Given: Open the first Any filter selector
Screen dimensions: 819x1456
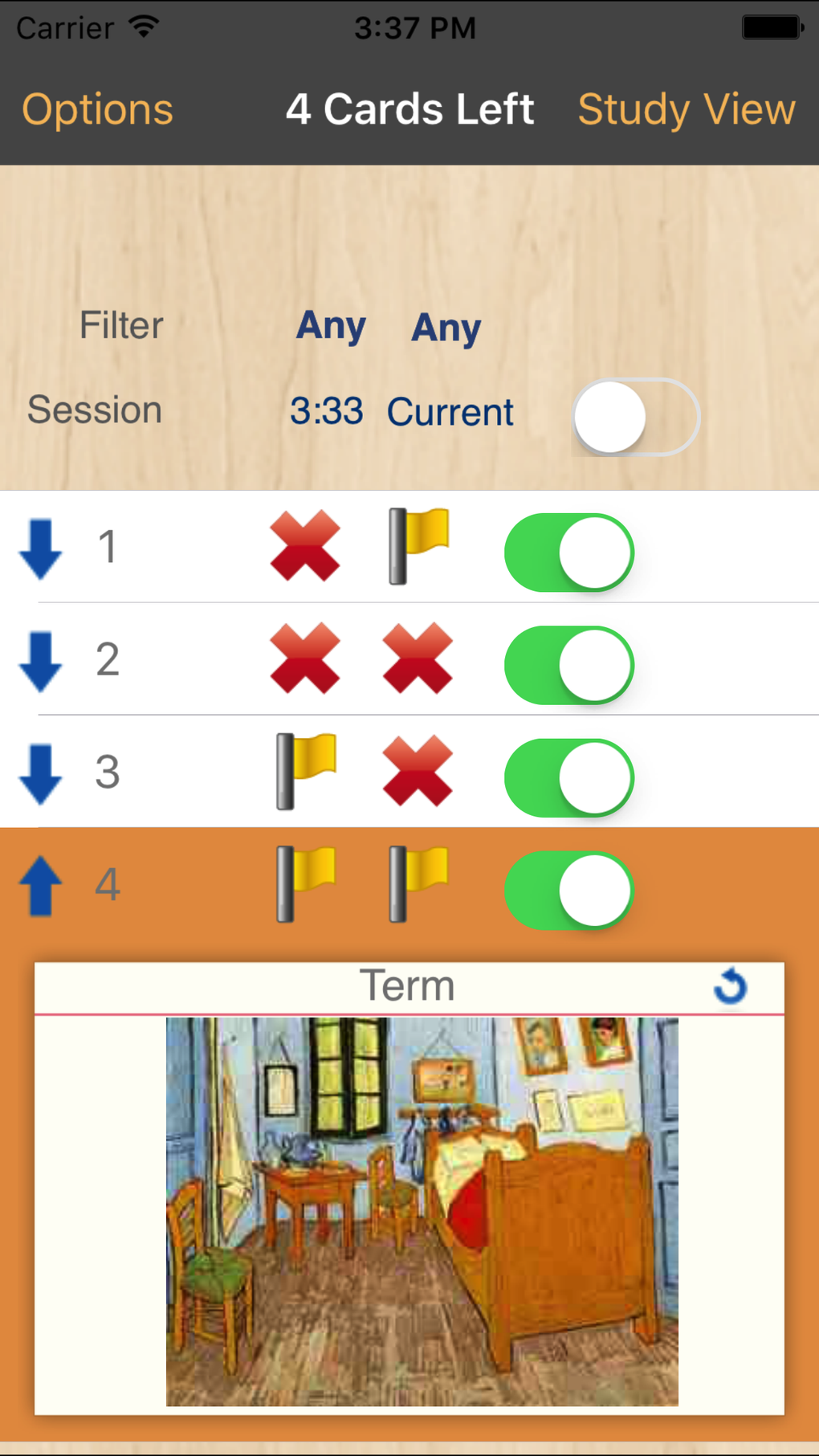Looking at the screenshot, I should [x=331, y=326].
